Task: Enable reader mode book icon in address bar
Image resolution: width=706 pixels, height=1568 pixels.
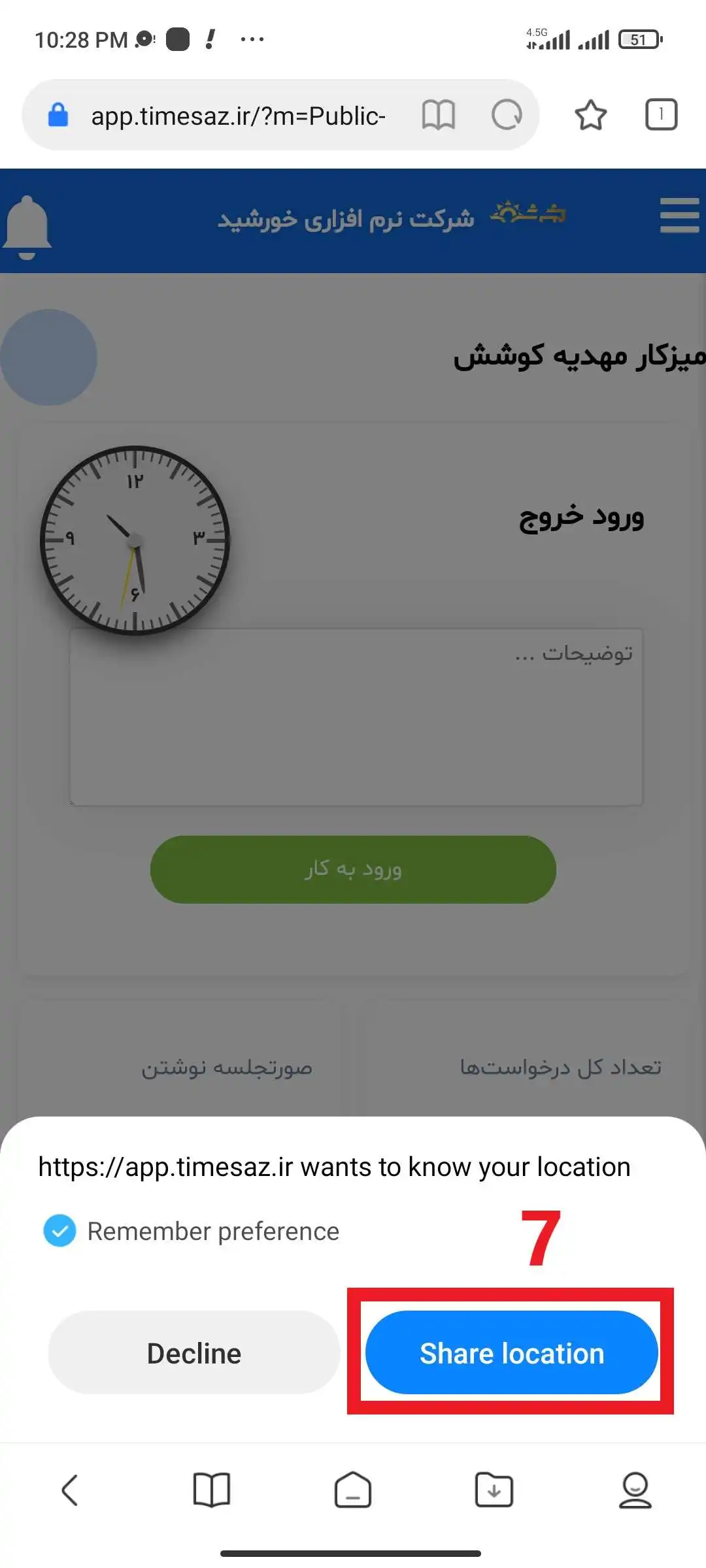Action: coord(438,116)
